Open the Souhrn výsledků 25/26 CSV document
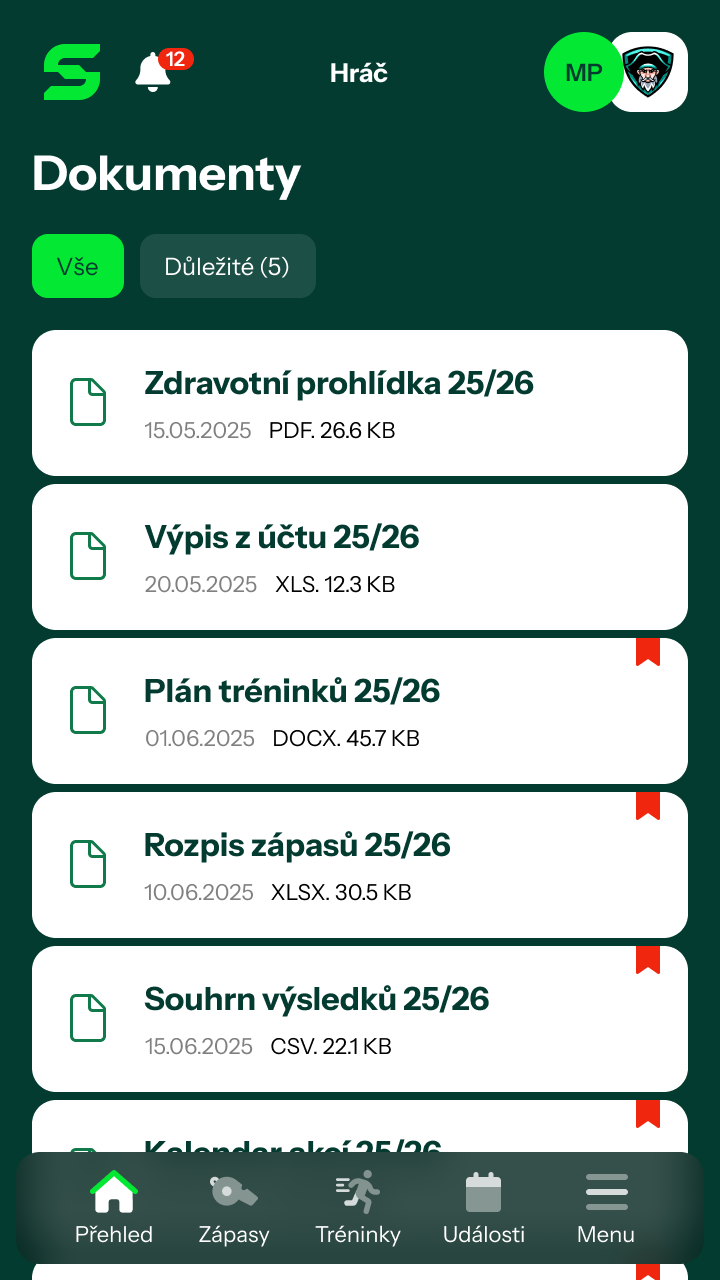Viewport: 720px width, 1280px height. pos(360,1018)
